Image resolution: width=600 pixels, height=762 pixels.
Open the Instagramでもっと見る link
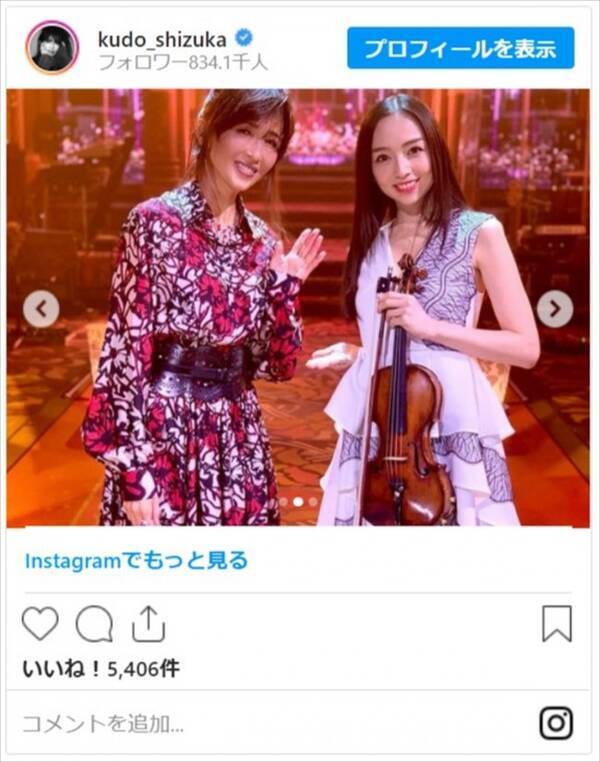136,561
